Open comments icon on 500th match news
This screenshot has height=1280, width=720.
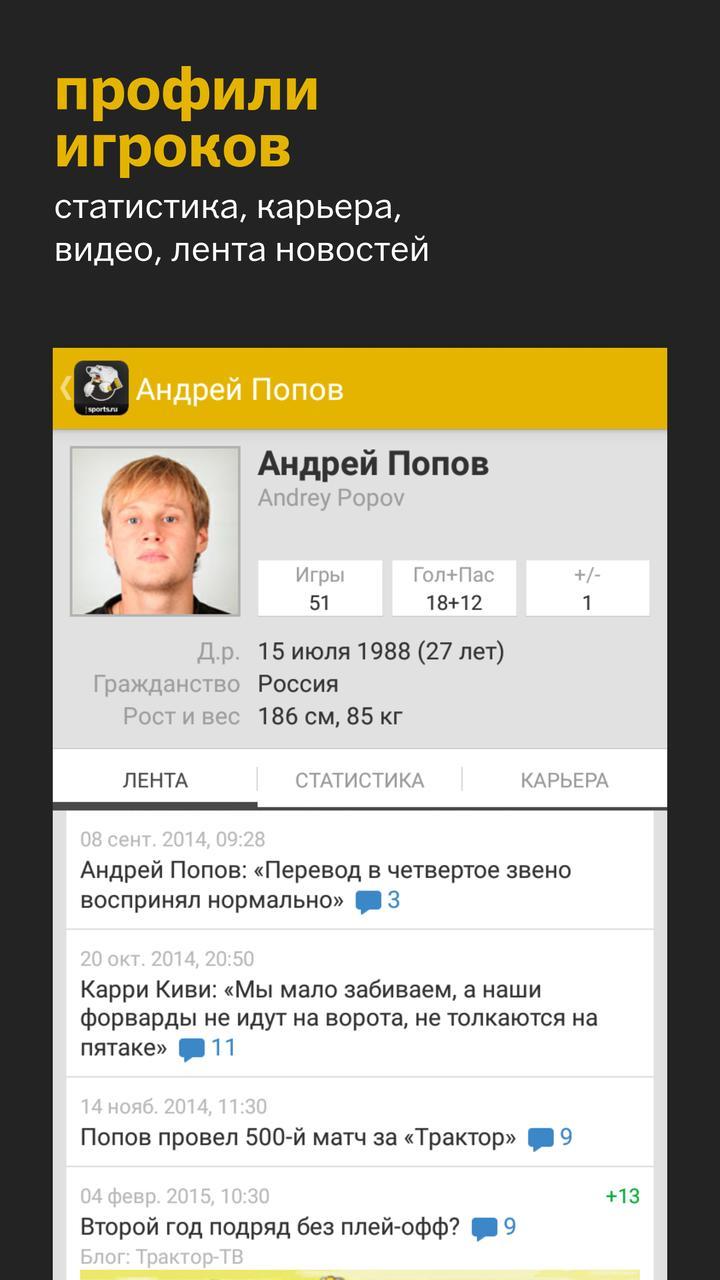pyautogui.click(x=541, y=1136)
